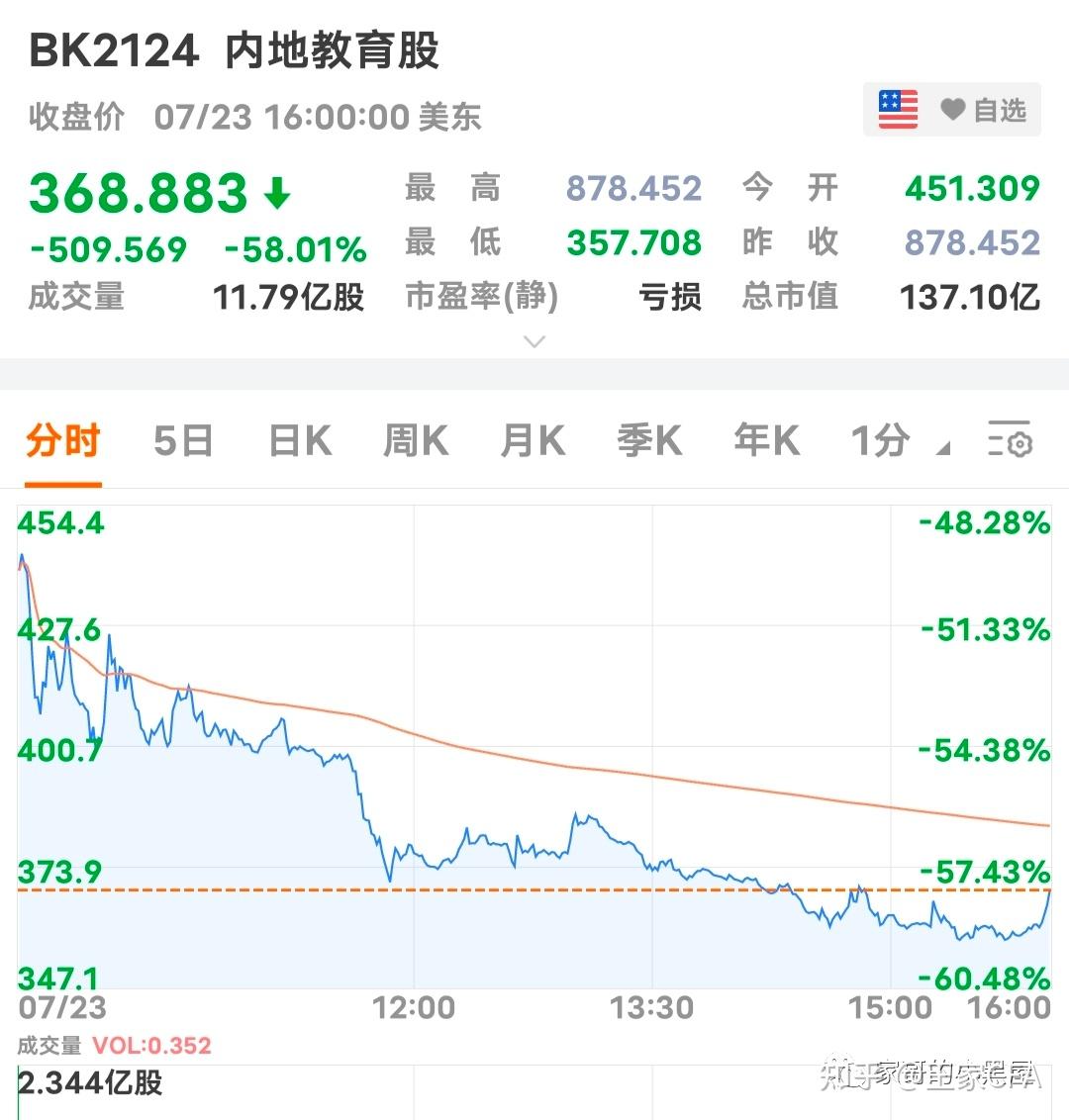
Task: Toggle 自选 to add stock to watchlist
Action: click(x=1000, y=111)
